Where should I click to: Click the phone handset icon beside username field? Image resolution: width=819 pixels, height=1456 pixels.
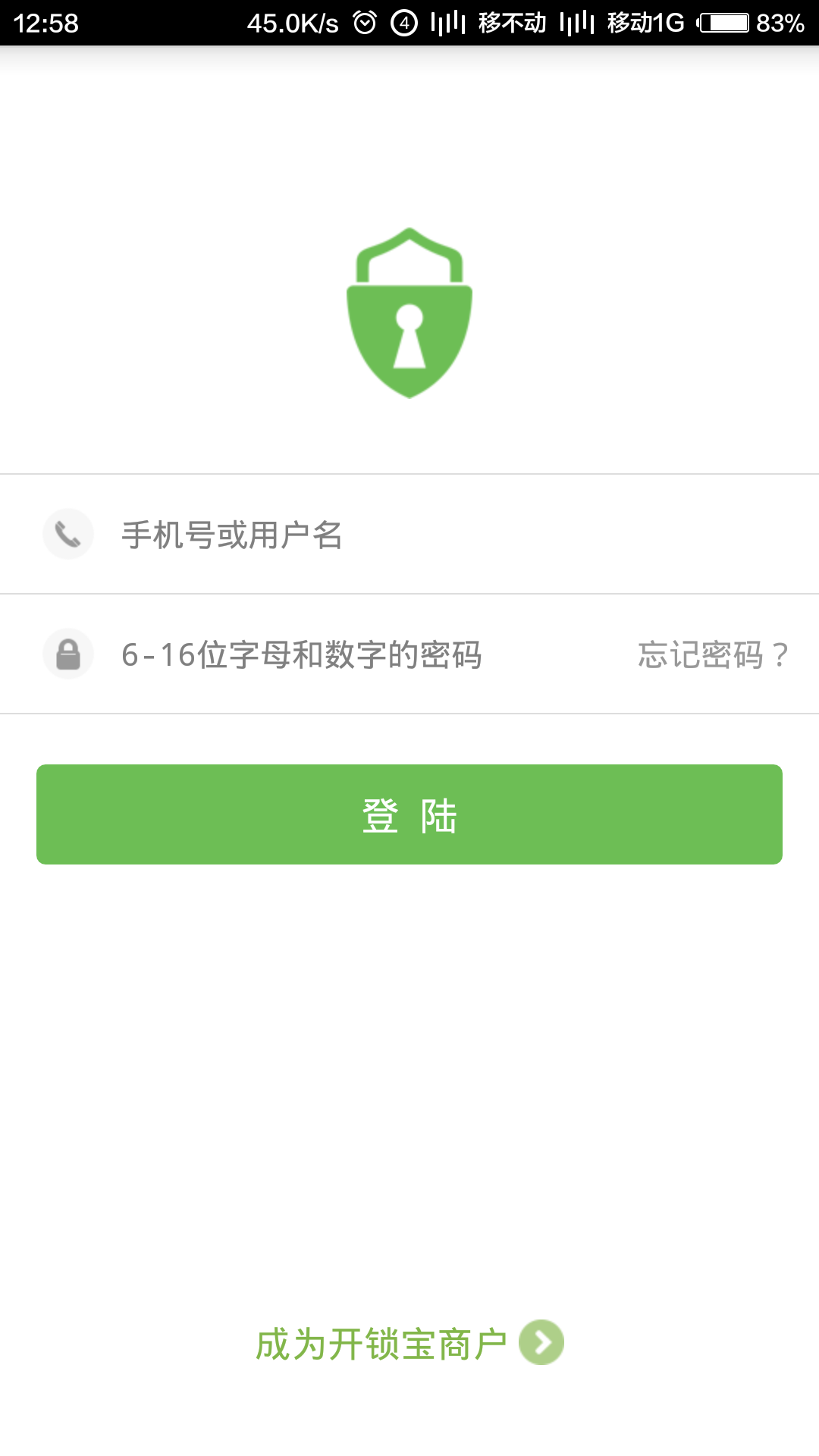[x=68, y=535]
